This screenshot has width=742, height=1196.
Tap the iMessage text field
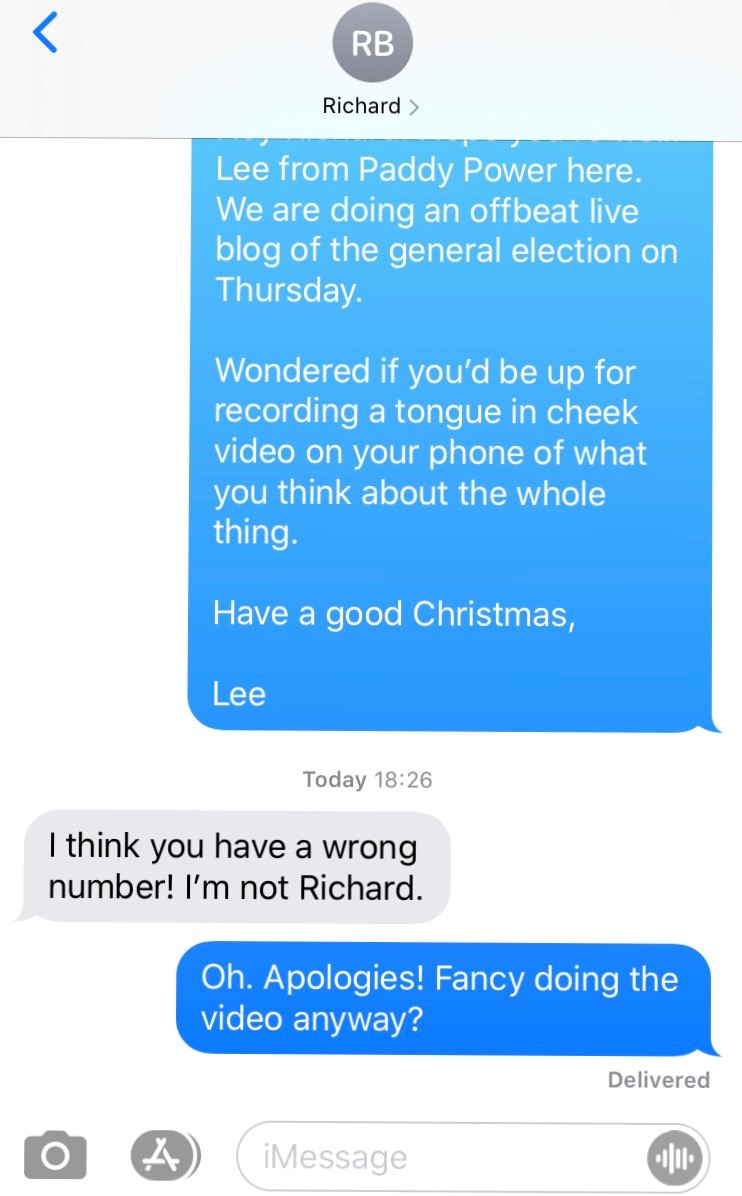click(x=440, y=1158)
